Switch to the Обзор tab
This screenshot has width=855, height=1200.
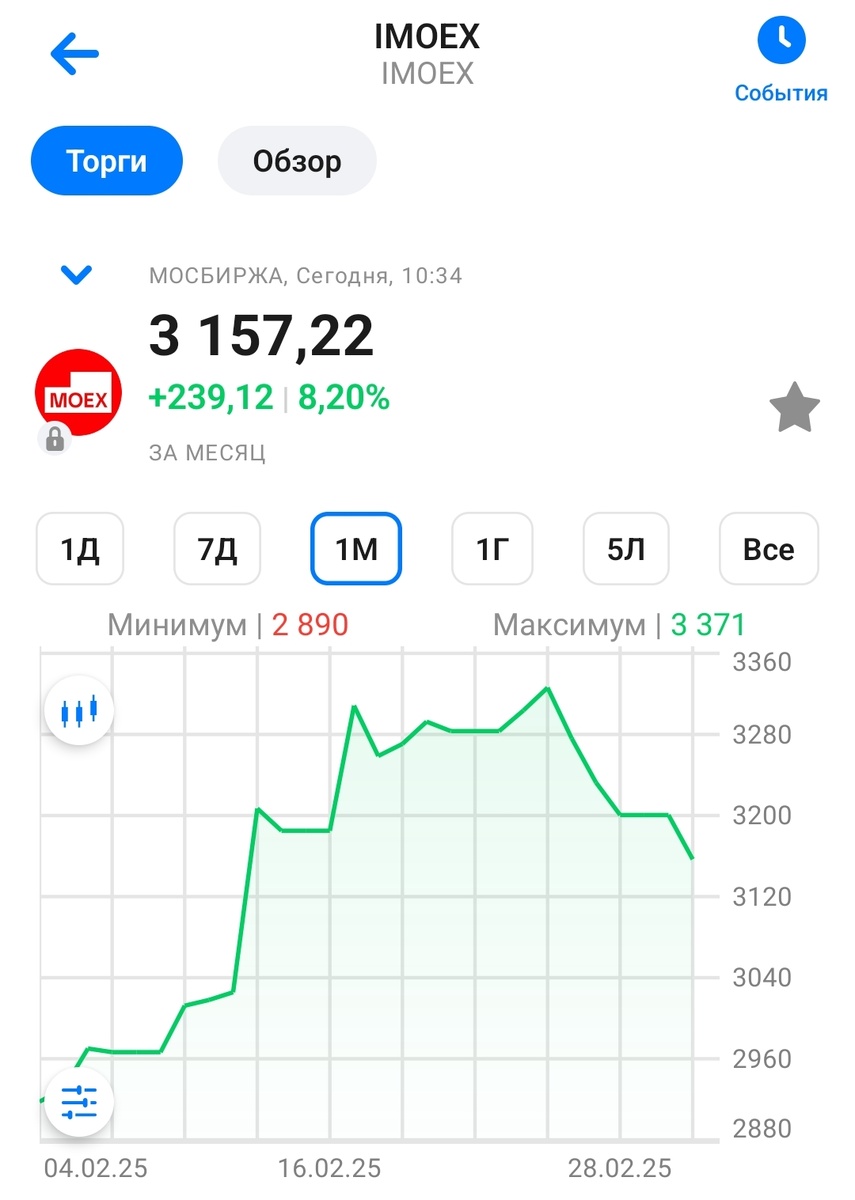tap(297, 160)
